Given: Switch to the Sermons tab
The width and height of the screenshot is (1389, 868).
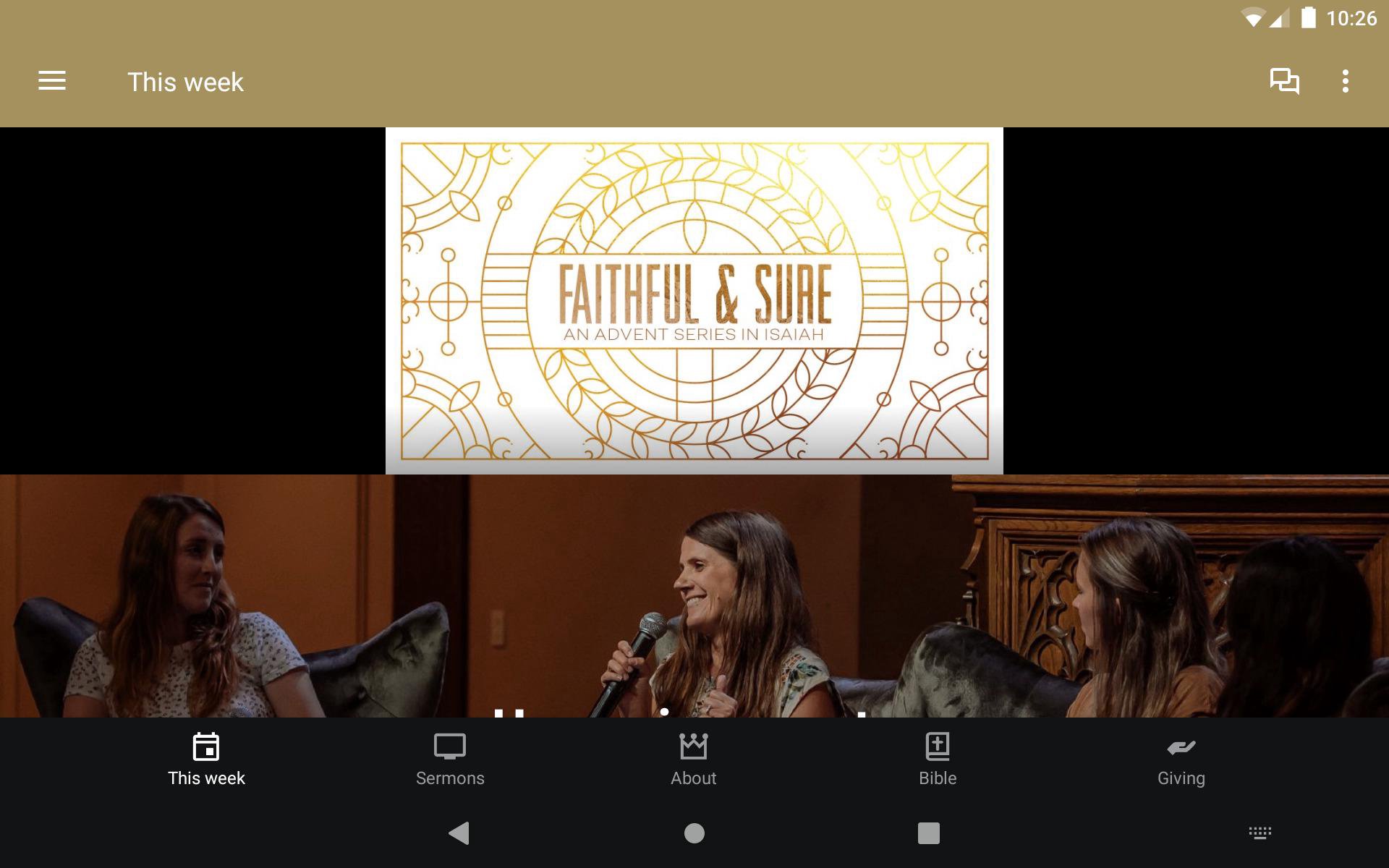Looking at the screenshot, I should tap(450, 759).
